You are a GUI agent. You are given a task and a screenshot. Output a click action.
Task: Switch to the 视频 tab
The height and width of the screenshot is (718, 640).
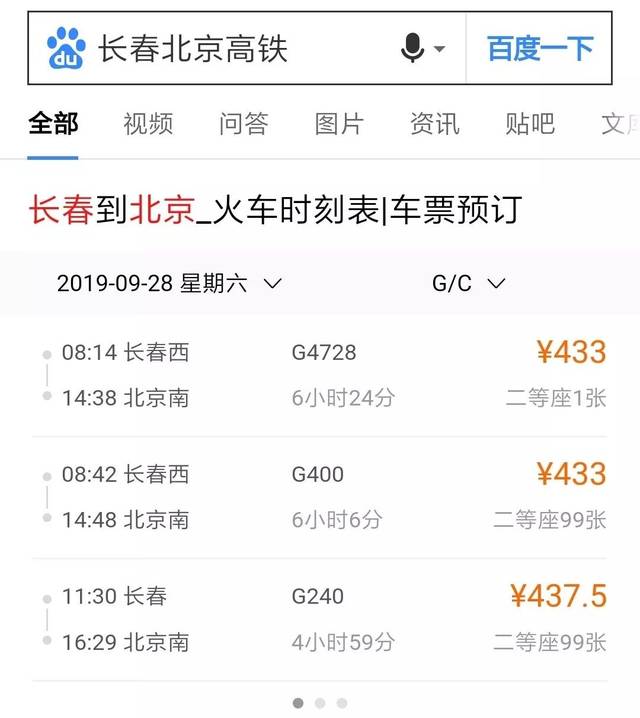coord(148,123)
